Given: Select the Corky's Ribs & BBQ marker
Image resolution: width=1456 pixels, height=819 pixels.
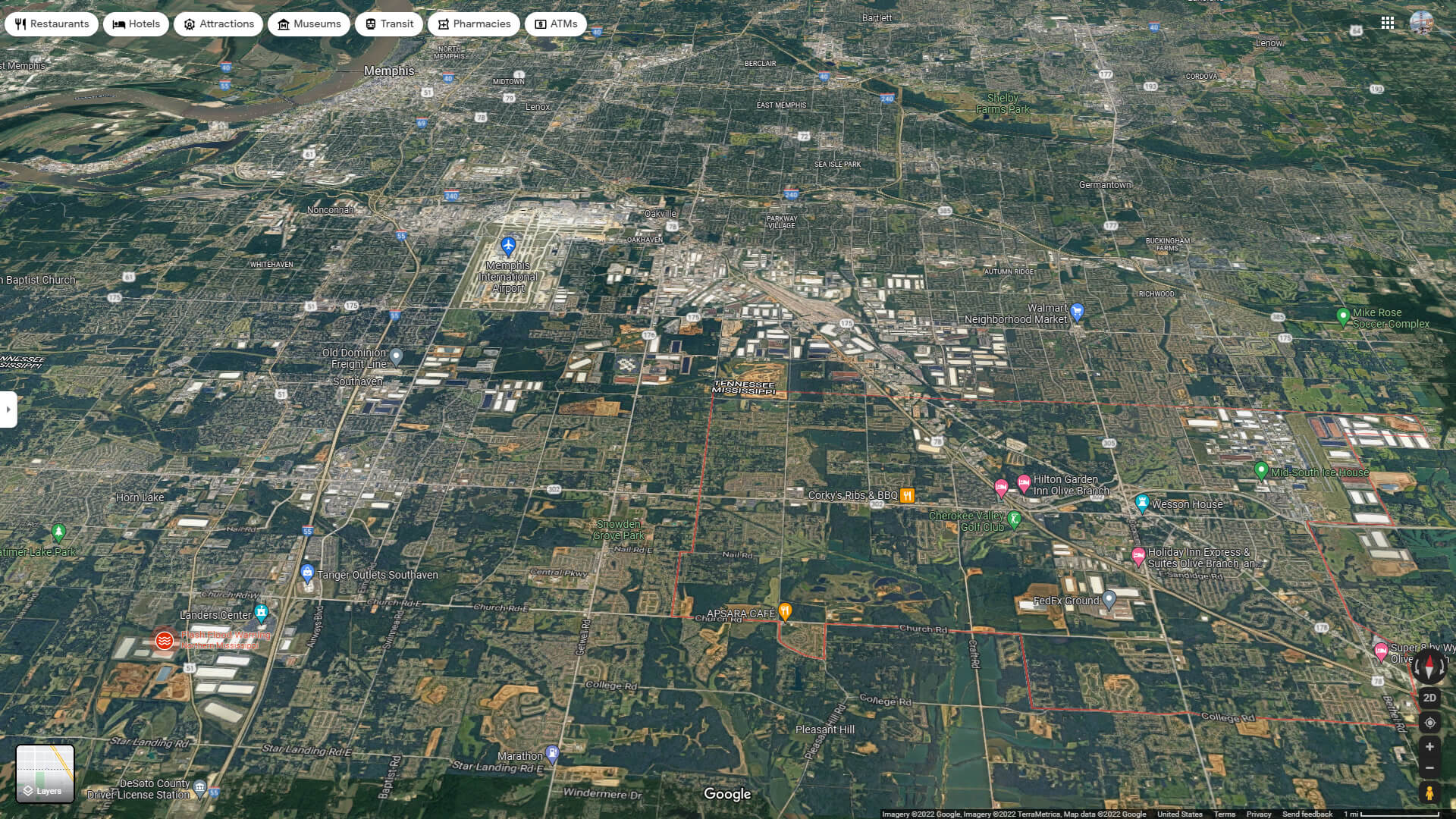Looking at the screenshot, I should coord(907,496).
